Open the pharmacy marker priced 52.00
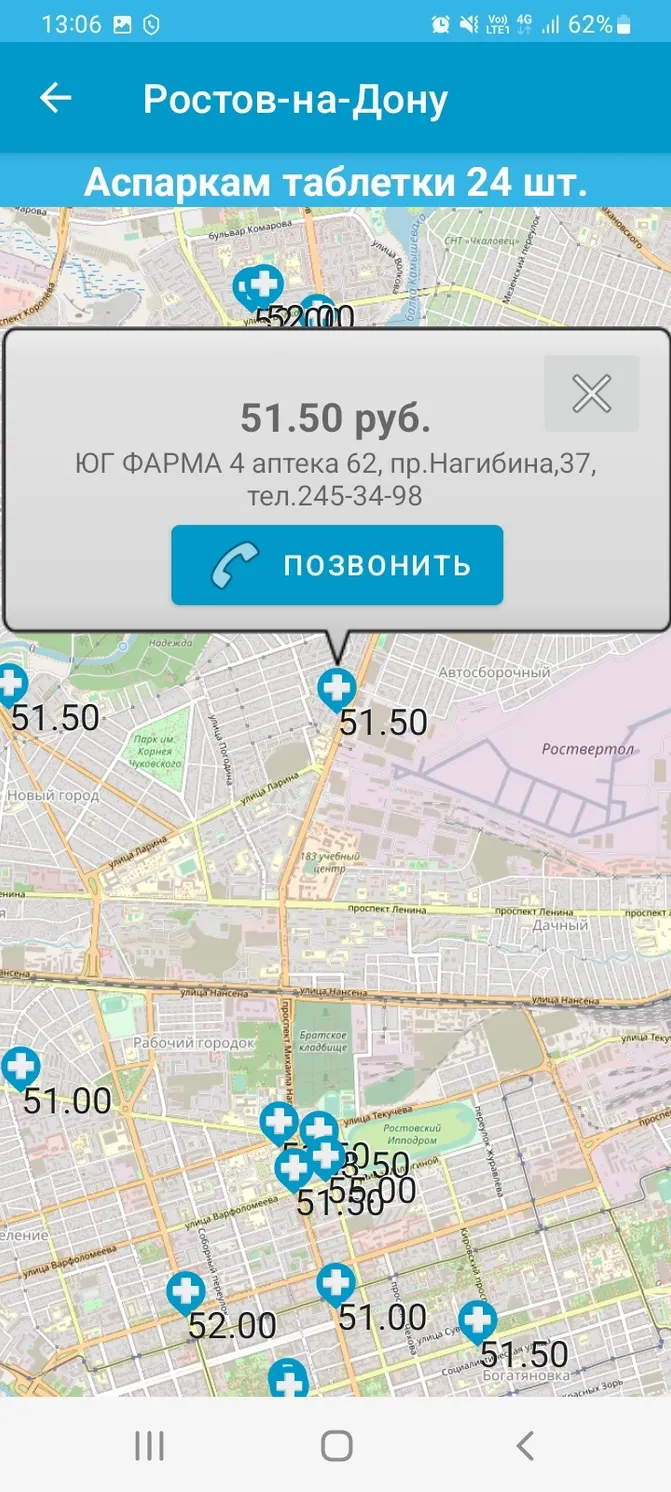671x1492 pixels. point(186,1293)
